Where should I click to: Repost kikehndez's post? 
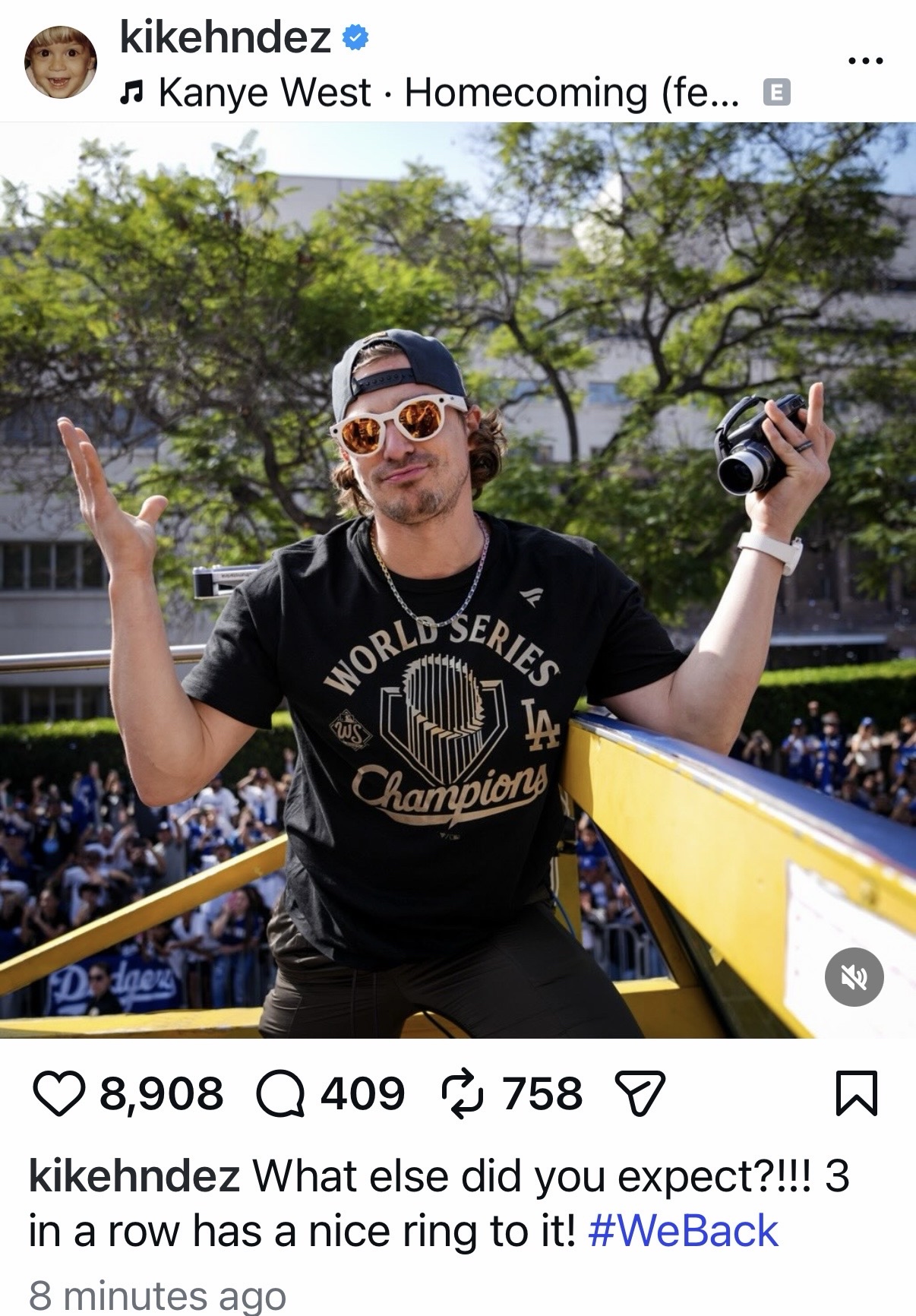(x=459, y=1093)
